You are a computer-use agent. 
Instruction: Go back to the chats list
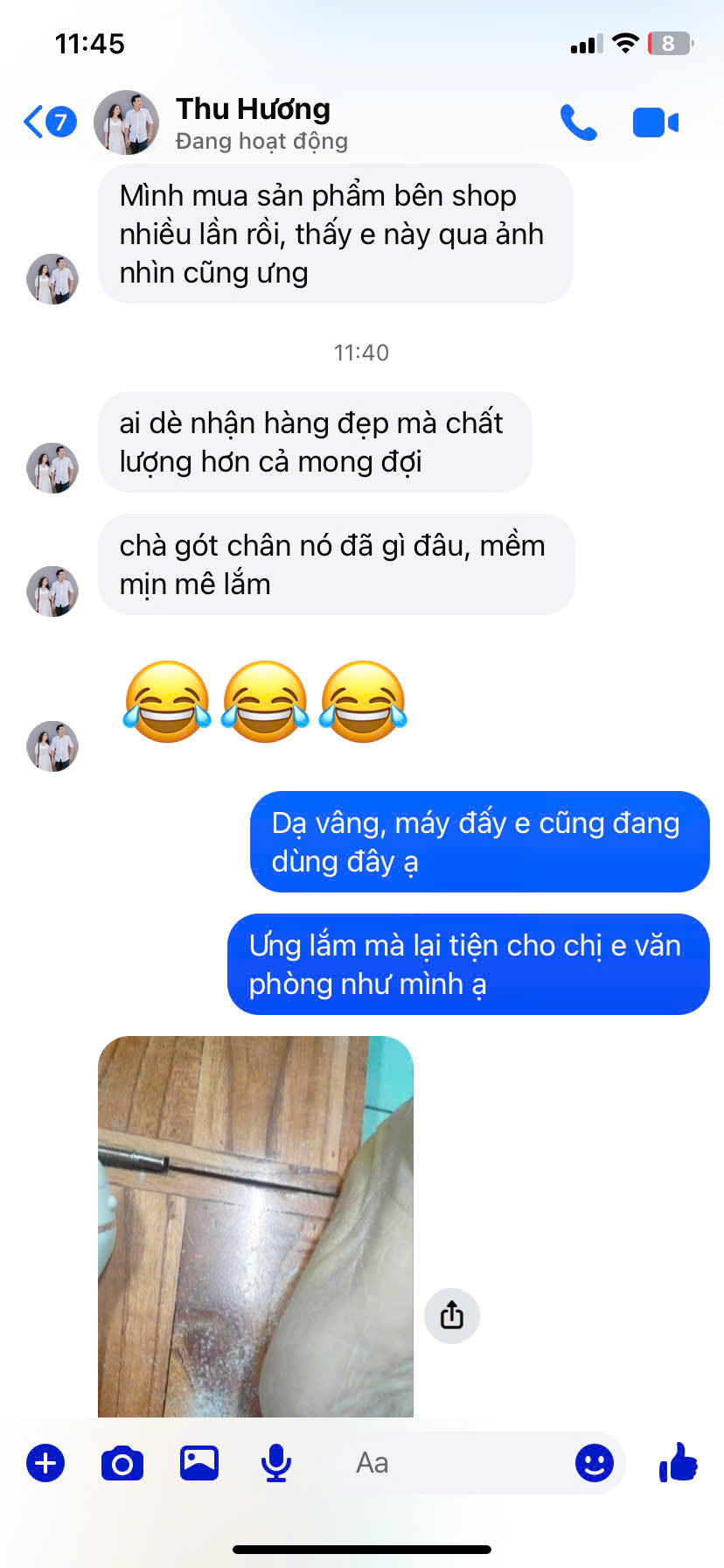click(49, 122)
